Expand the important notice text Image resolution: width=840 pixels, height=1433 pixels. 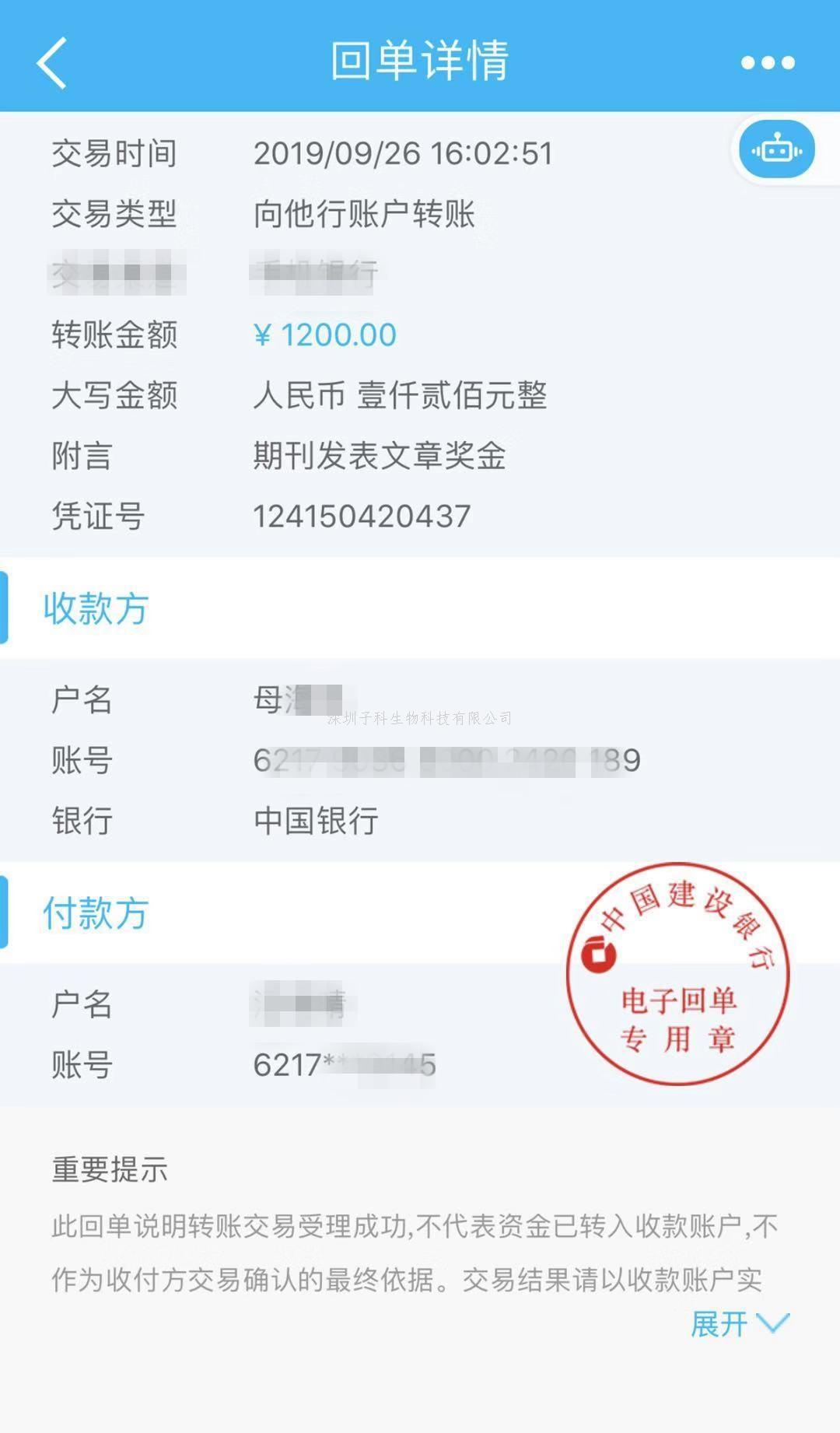pyautogui.click(x=738, y=1323)
